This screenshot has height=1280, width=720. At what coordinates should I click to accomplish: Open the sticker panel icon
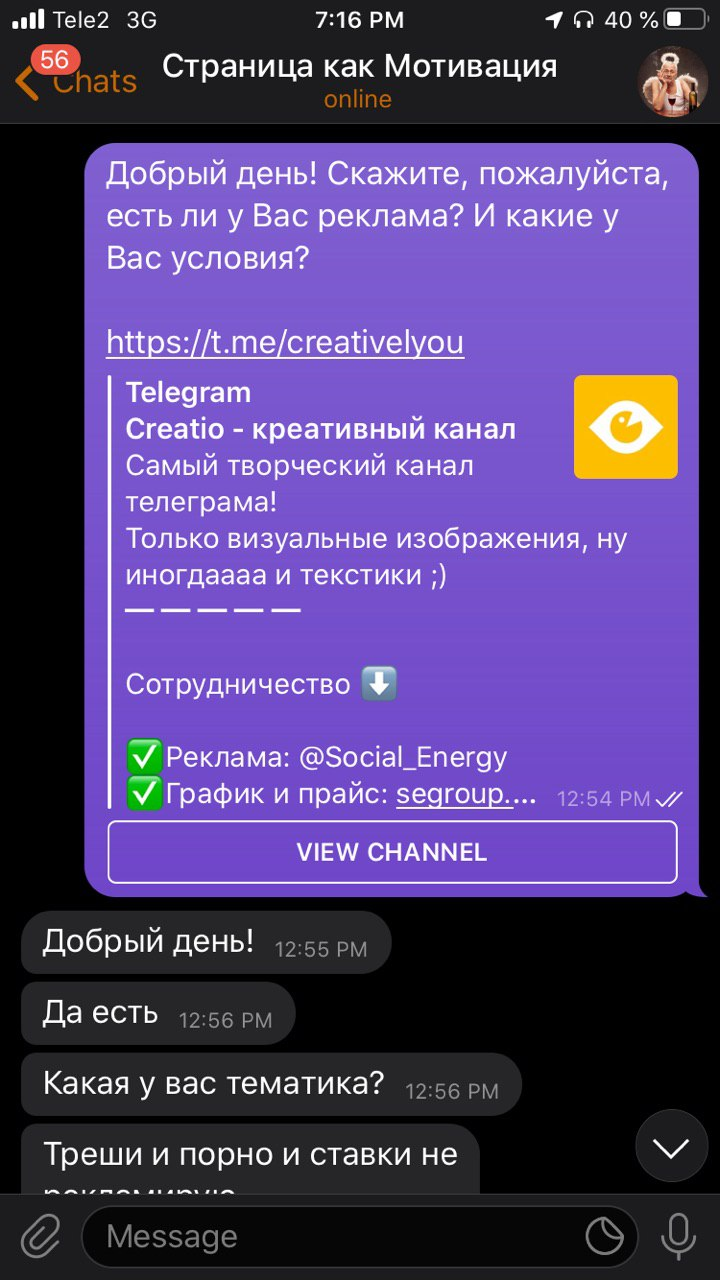pyautogui.click(x=605, y=1237)
